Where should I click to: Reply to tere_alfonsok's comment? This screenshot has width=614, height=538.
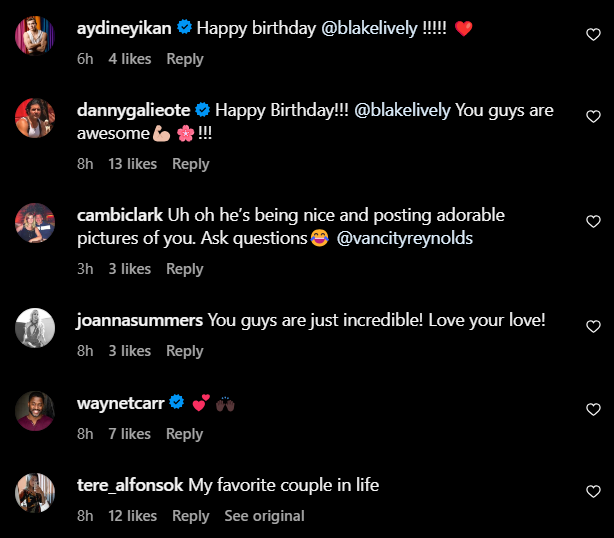click(190, 516)
